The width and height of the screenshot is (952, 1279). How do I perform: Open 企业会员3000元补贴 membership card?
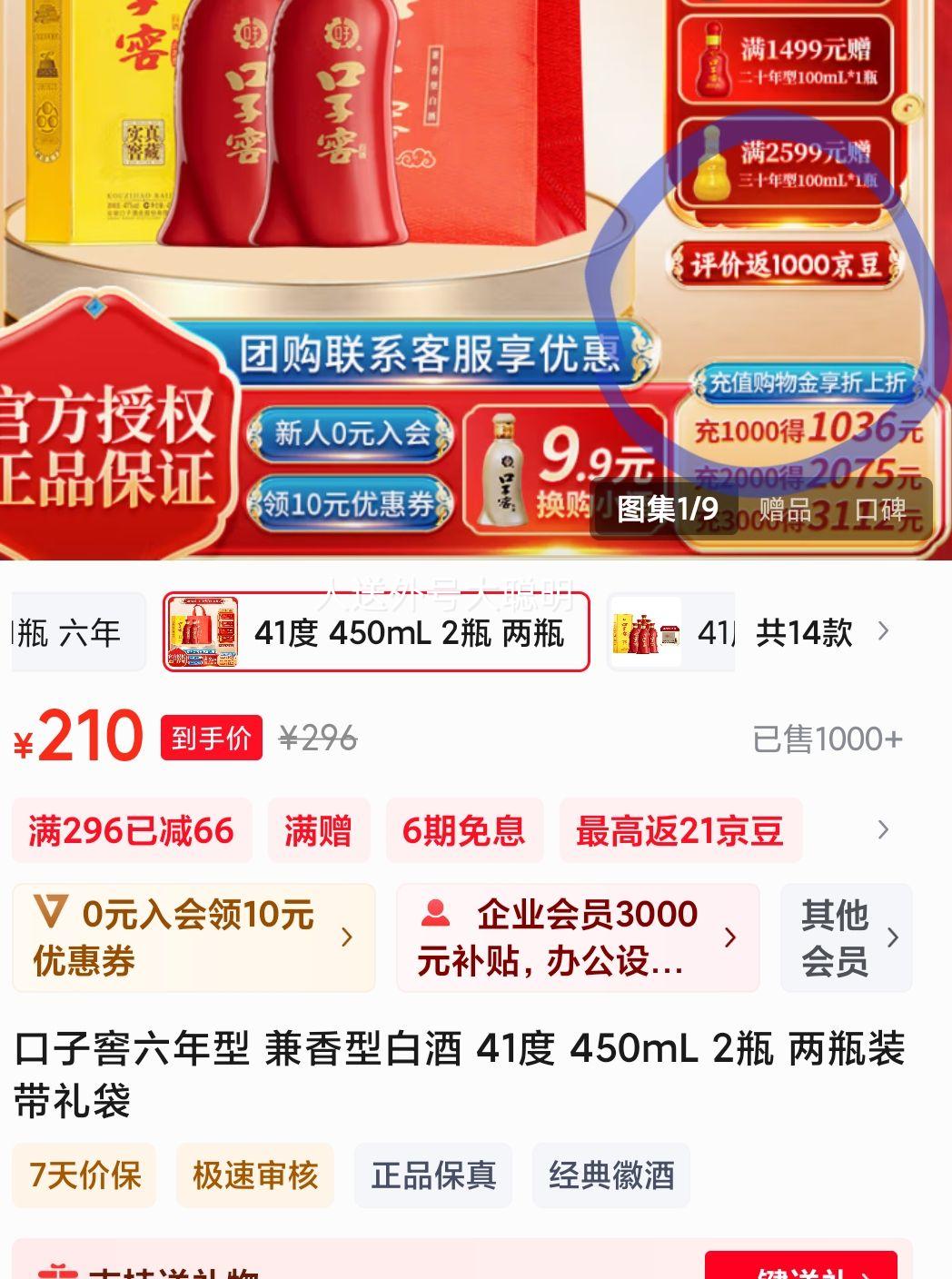pos(578,937)
